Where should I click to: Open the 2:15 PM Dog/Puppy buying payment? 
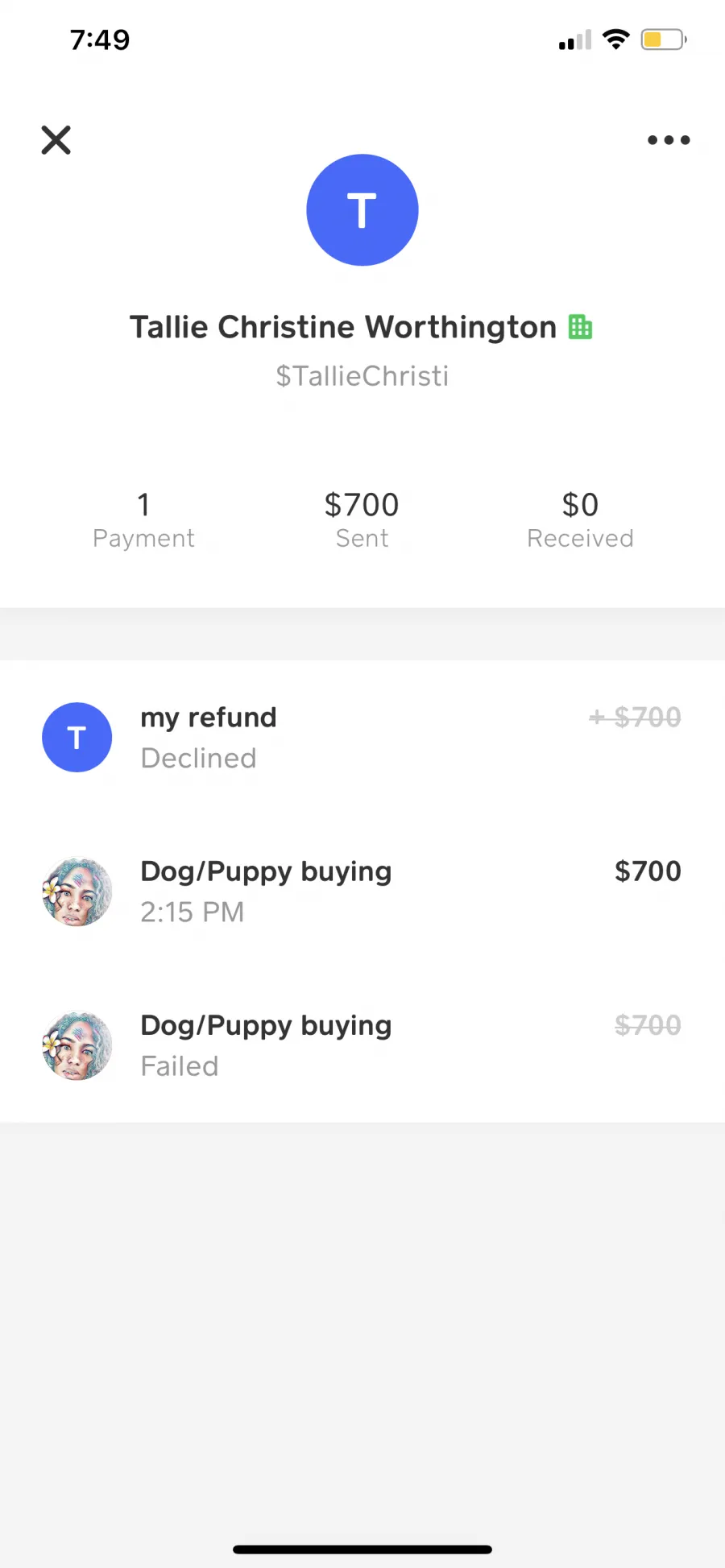tap(362, 892)
